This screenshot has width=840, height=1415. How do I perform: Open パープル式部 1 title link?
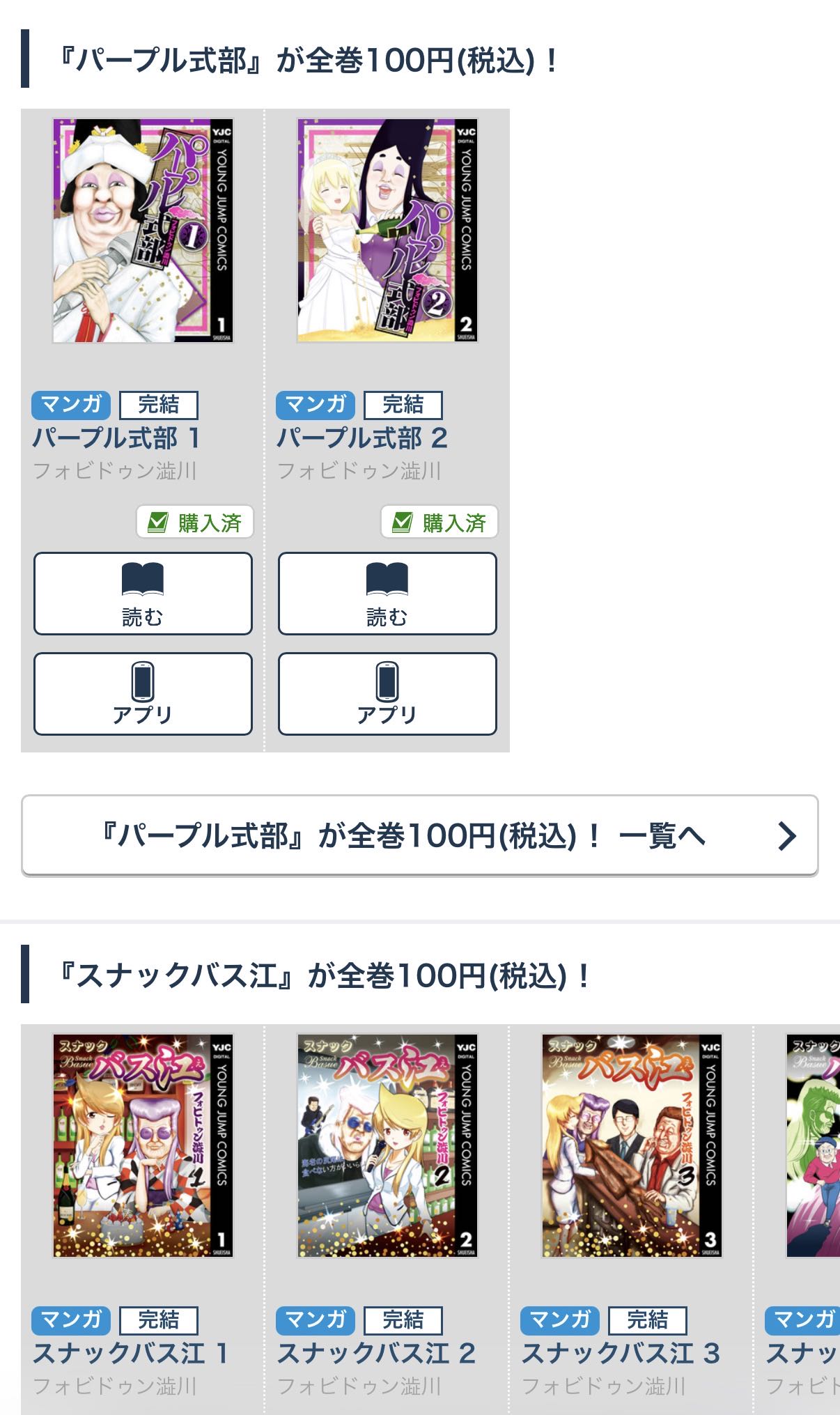(x=116, y=438)
